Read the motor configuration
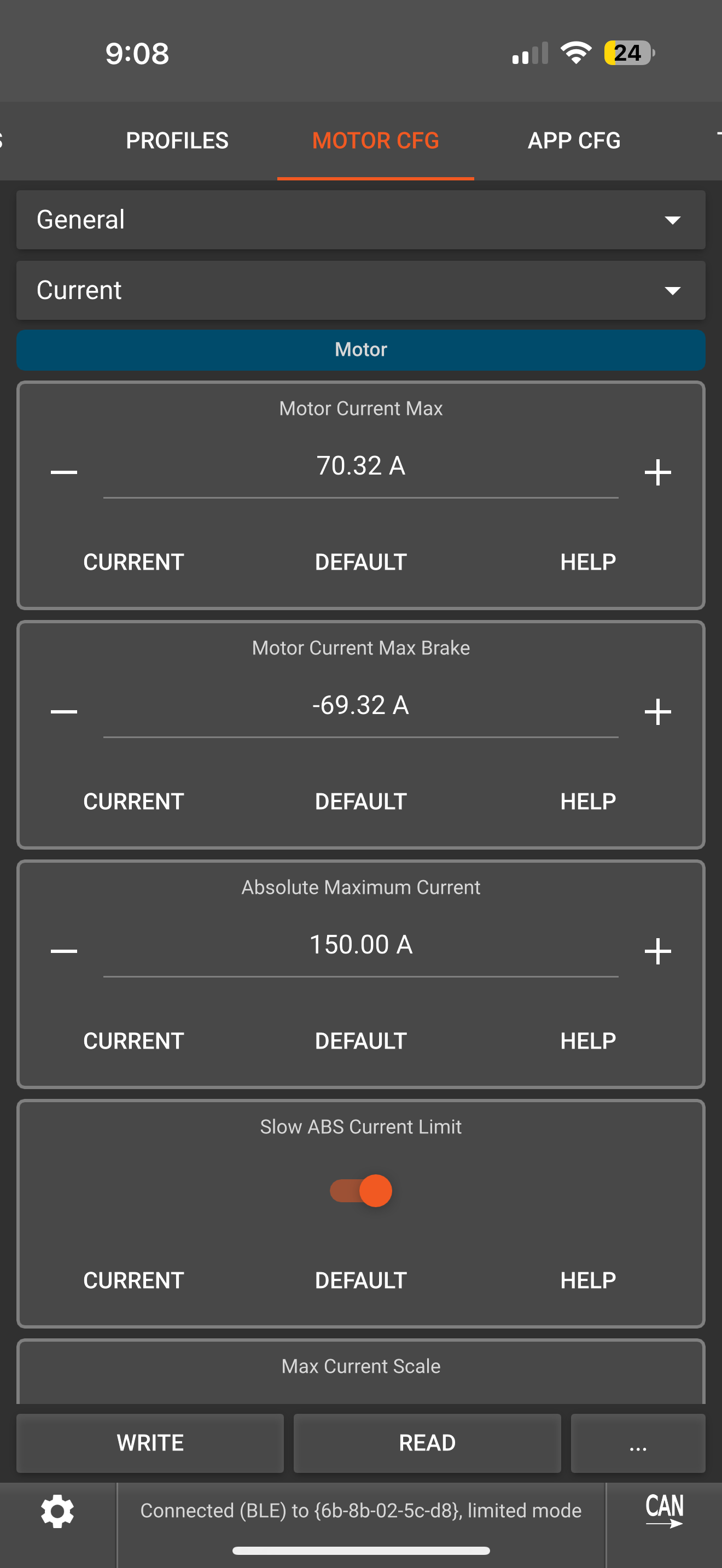 427,1443
